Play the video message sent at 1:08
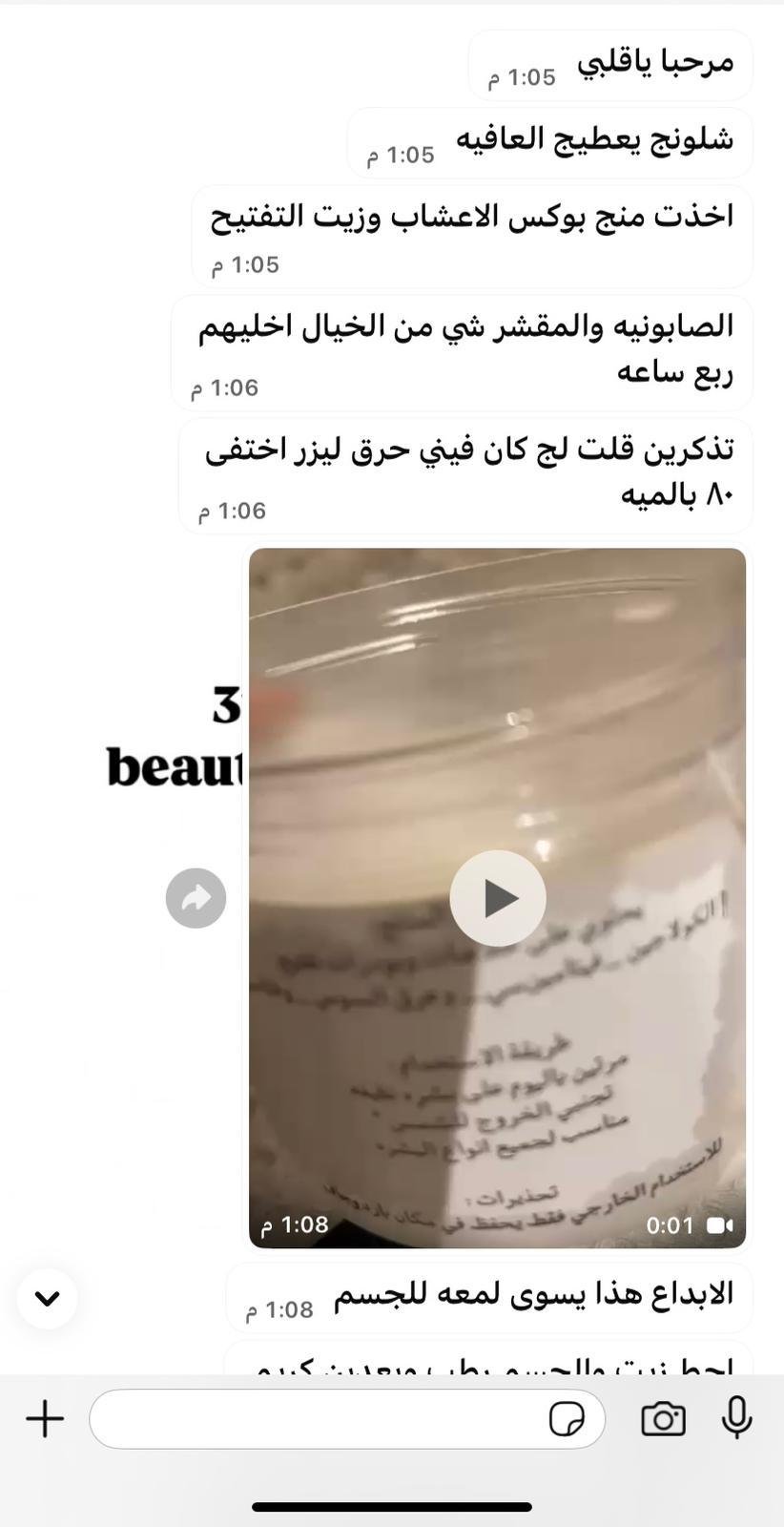Image resolution: width=784 pixels, height=1527 pixels. [497, 898]
